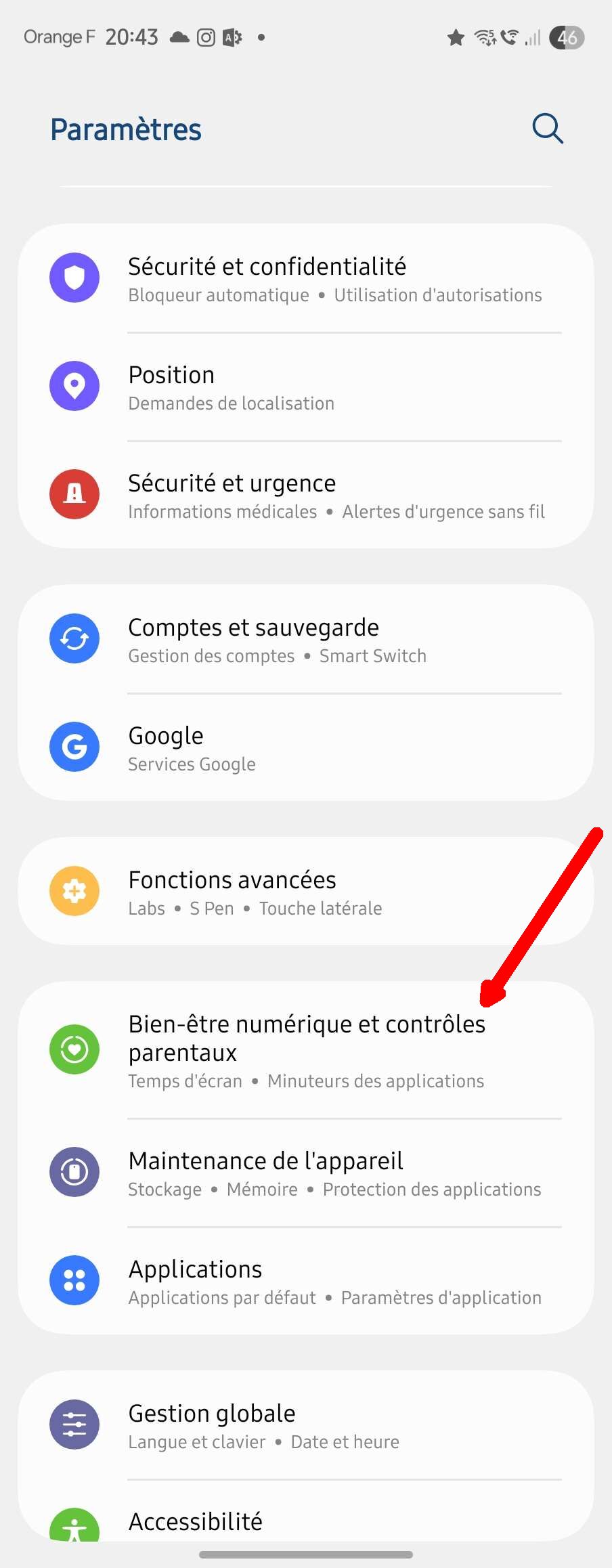Open the settings search magnifier

547,129
